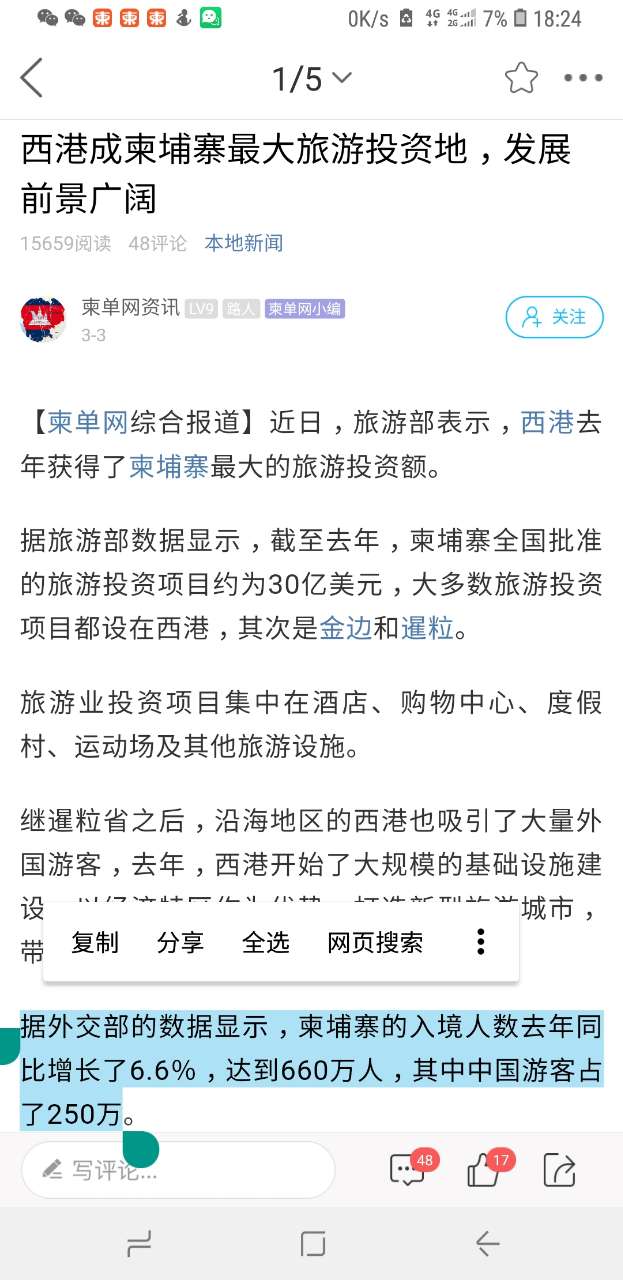
Task: Go back using the top-left arrow
Action: click(x=32, y=78)
